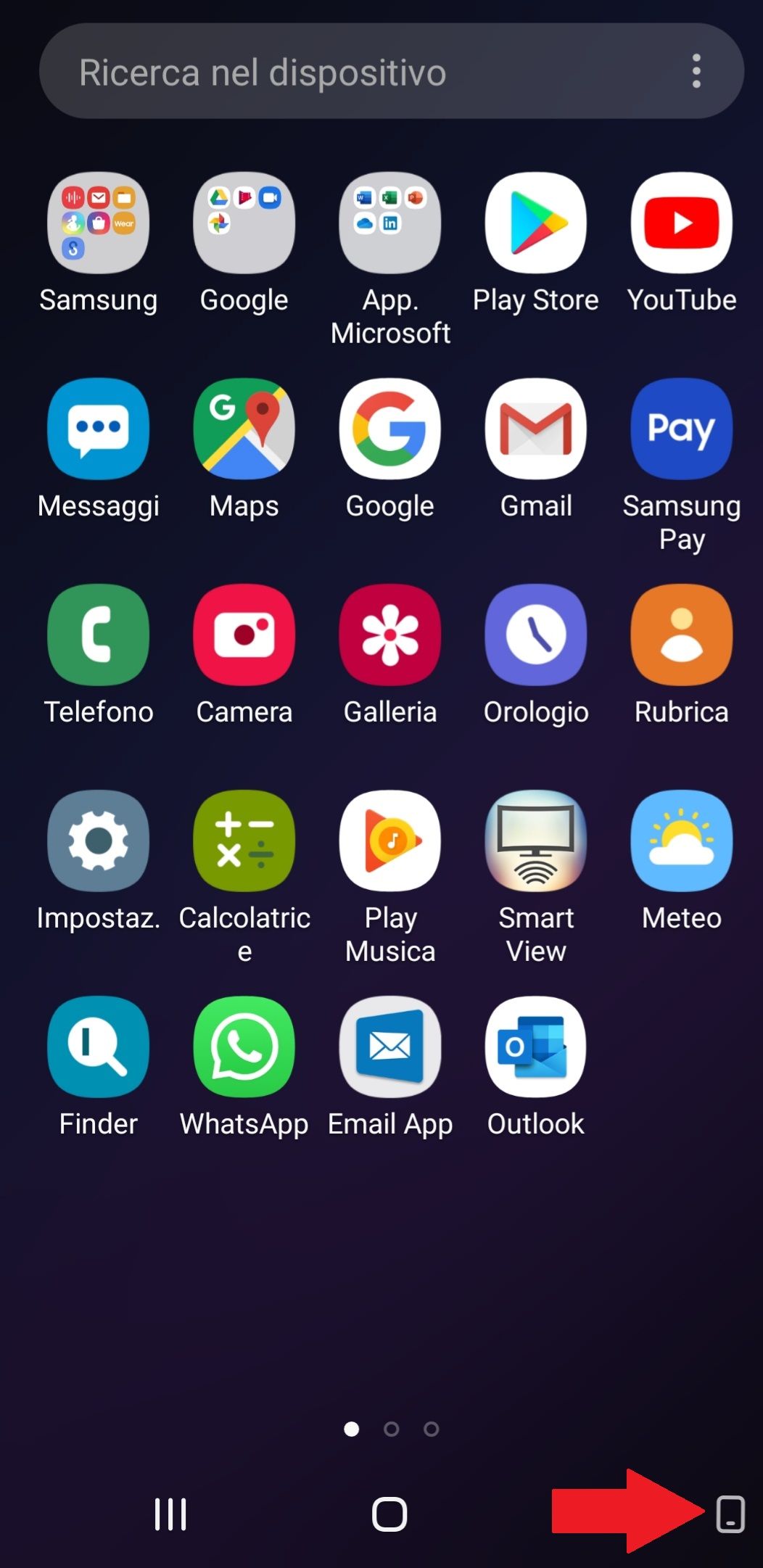The height and width of the screenshot is (1568, 763).
Task: Tap the Ricerca nel dispositivo search field
Action: [x=326, y=72]
